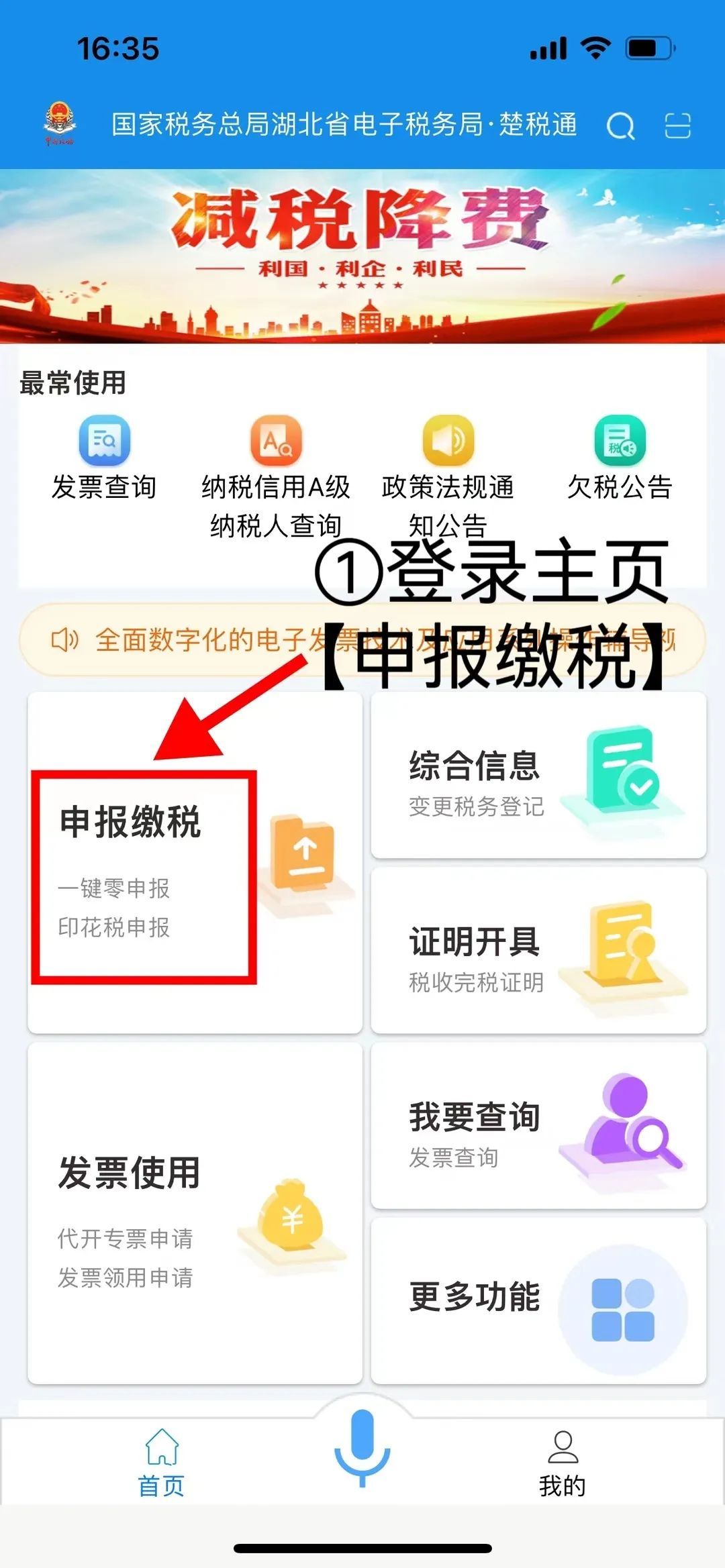Open the search icon in the header

[620, 125]
